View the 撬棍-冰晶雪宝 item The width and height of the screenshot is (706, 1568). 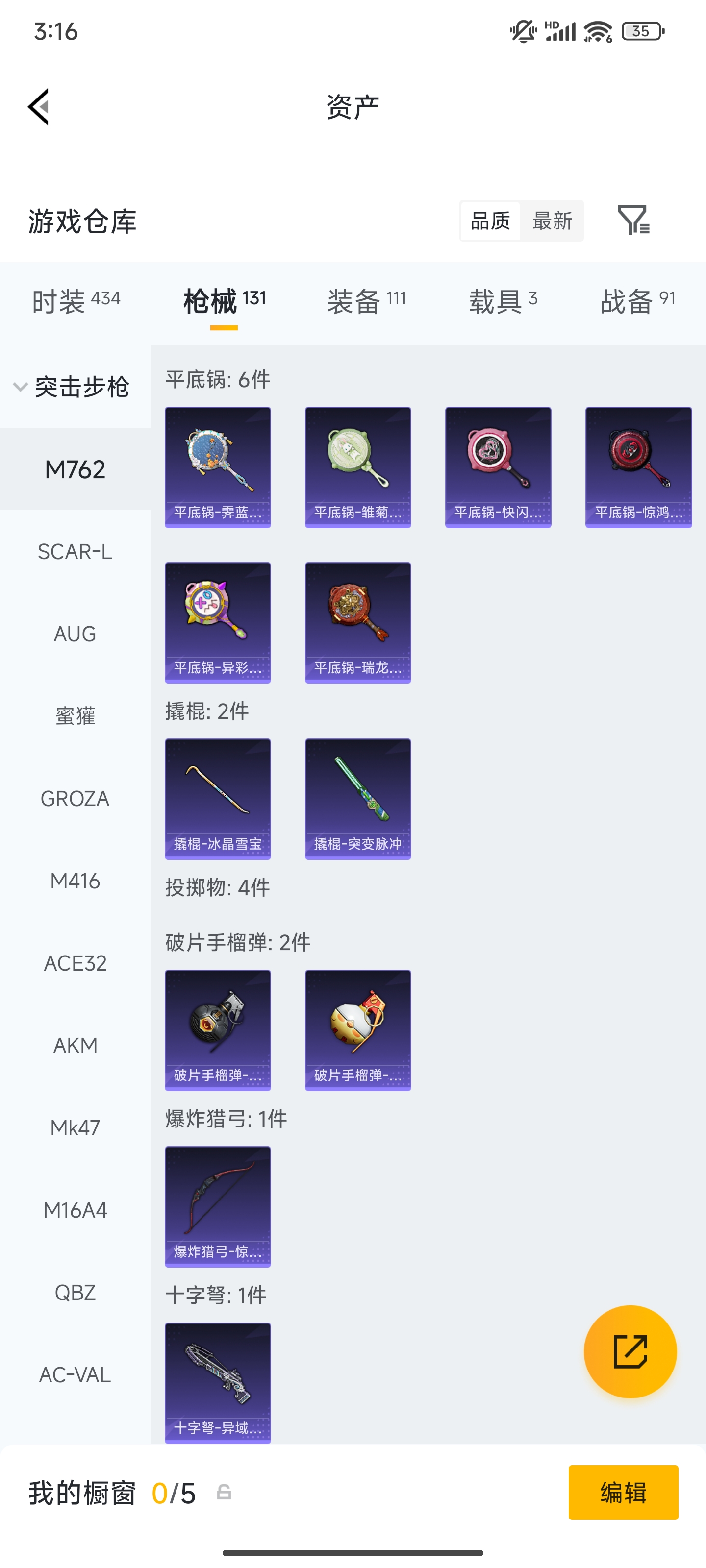click(x=218, y=799)
